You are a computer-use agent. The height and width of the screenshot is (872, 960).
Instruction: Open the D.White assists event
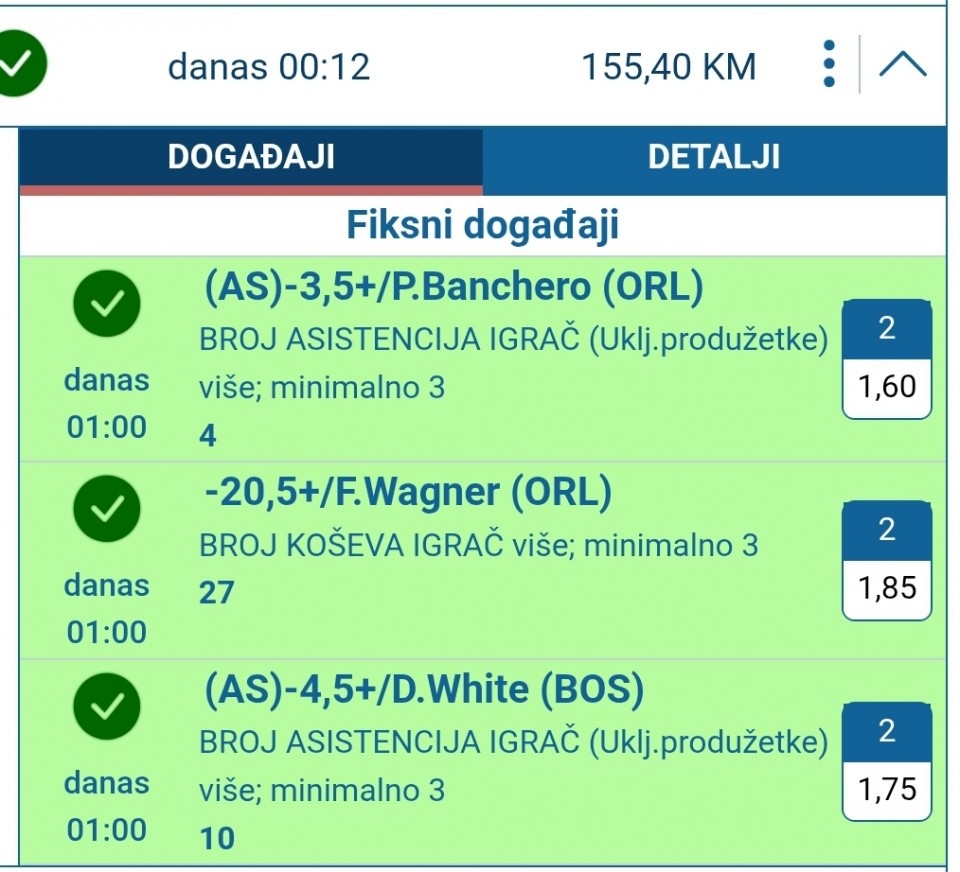coord(423,690)
